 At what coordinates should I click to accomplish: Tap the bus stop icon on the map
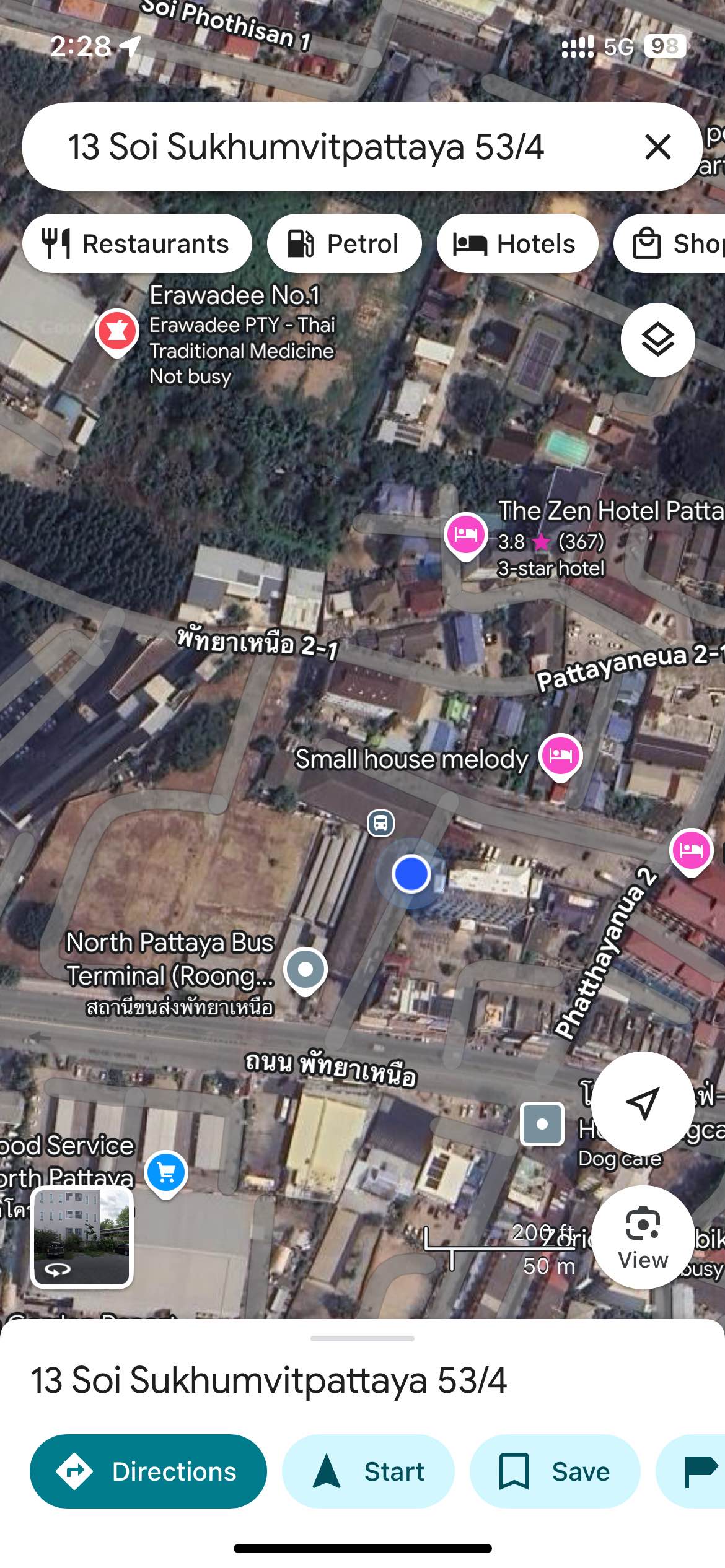[380, 823]
